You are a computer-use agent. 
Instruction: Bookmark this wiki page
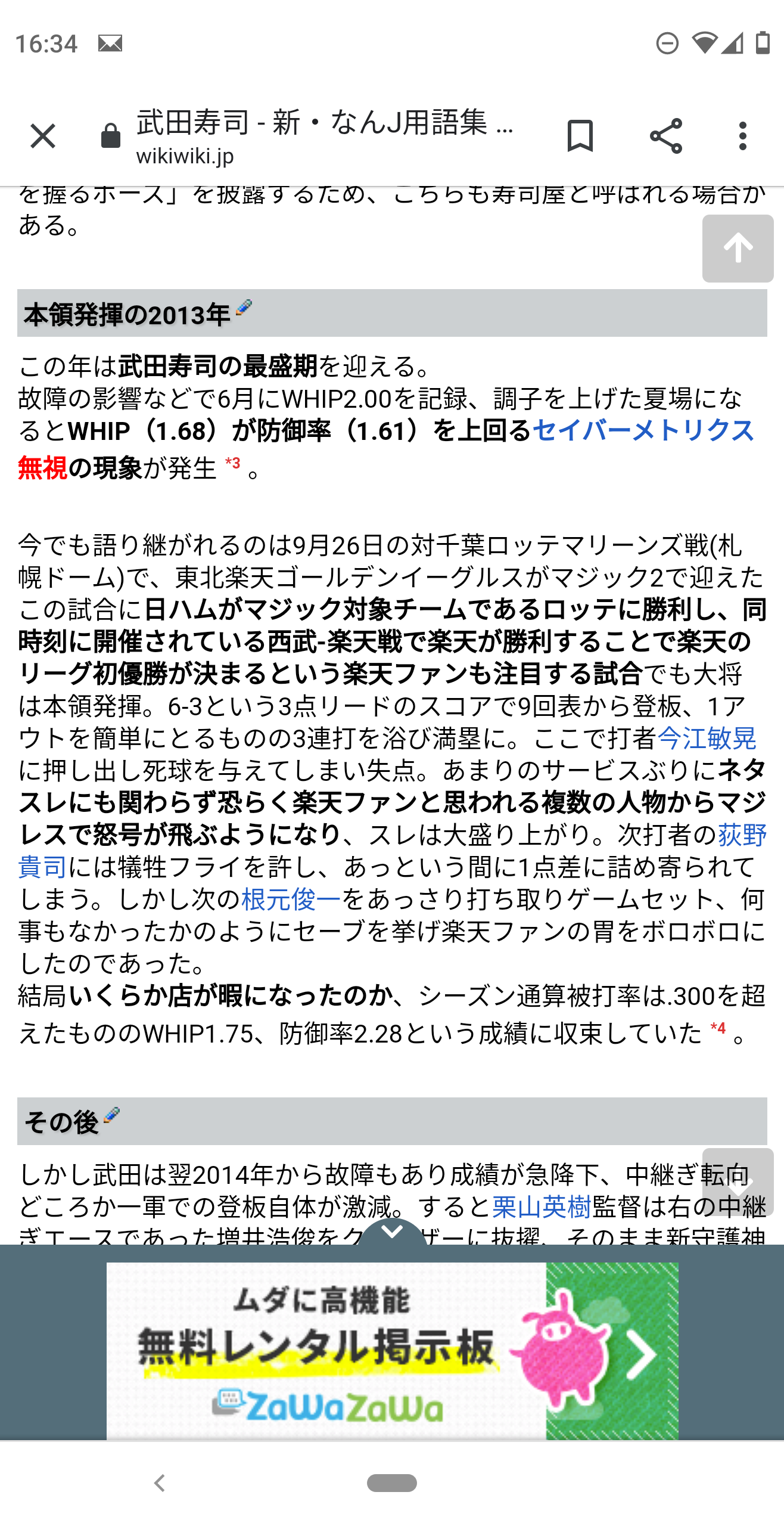(580, 136)
